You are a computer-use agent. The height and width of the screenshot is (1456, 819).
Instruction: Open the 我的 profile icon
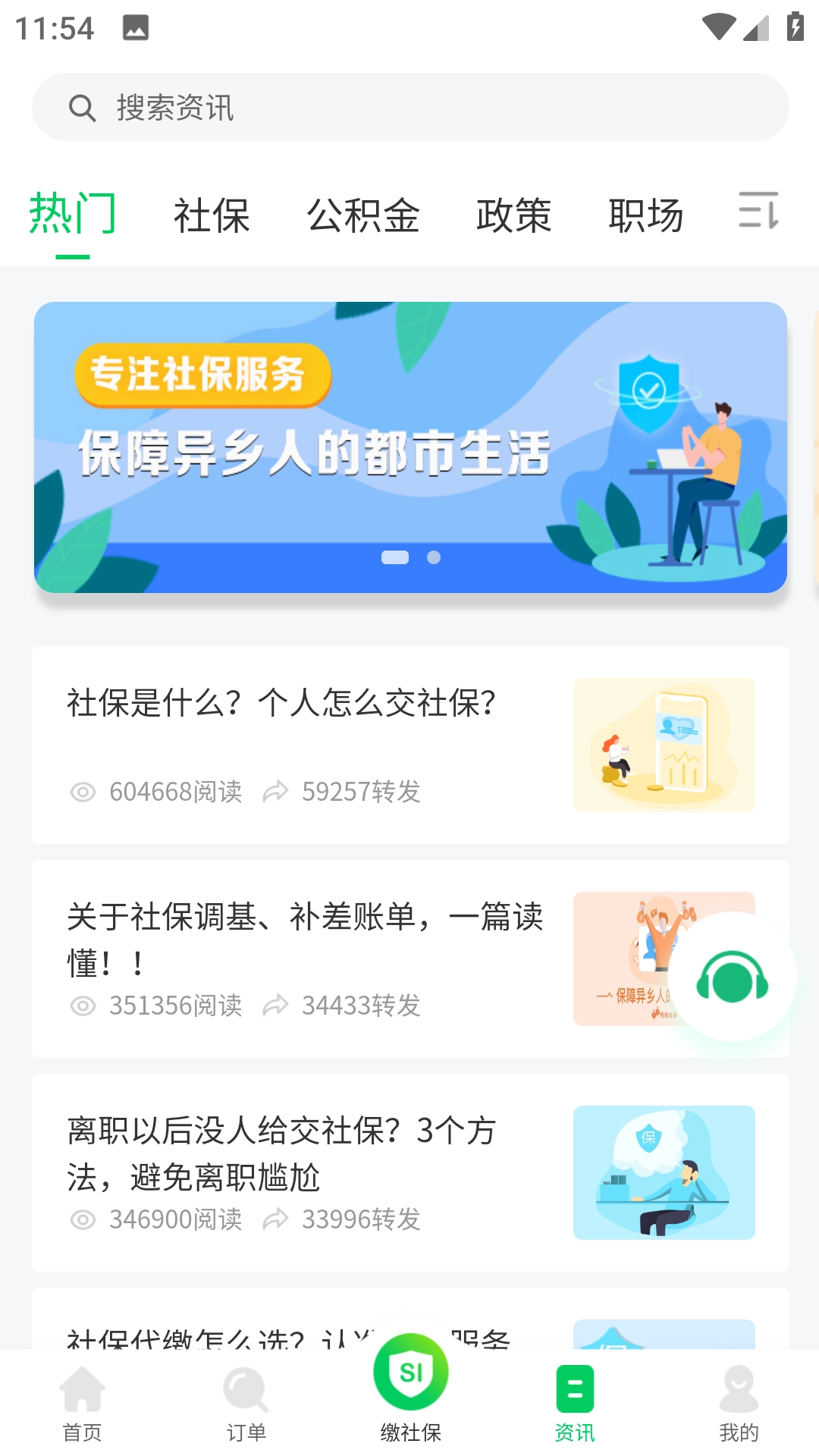[x=736, y=1392]
